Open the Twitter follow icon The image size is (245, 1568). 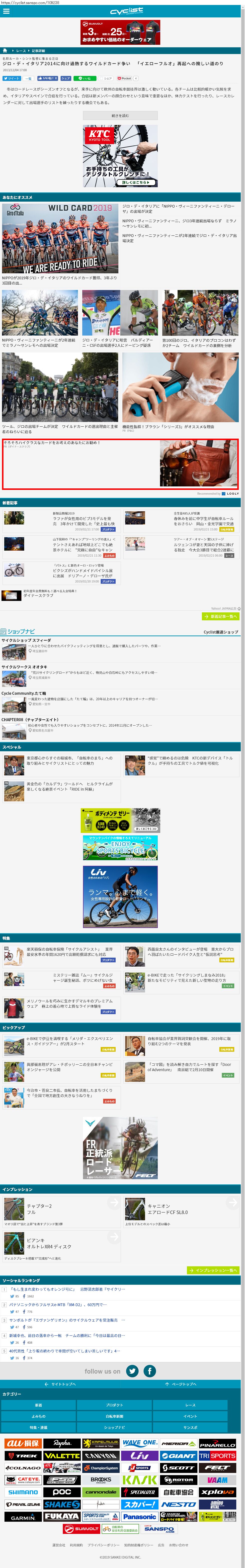[x=132, y=1371]
